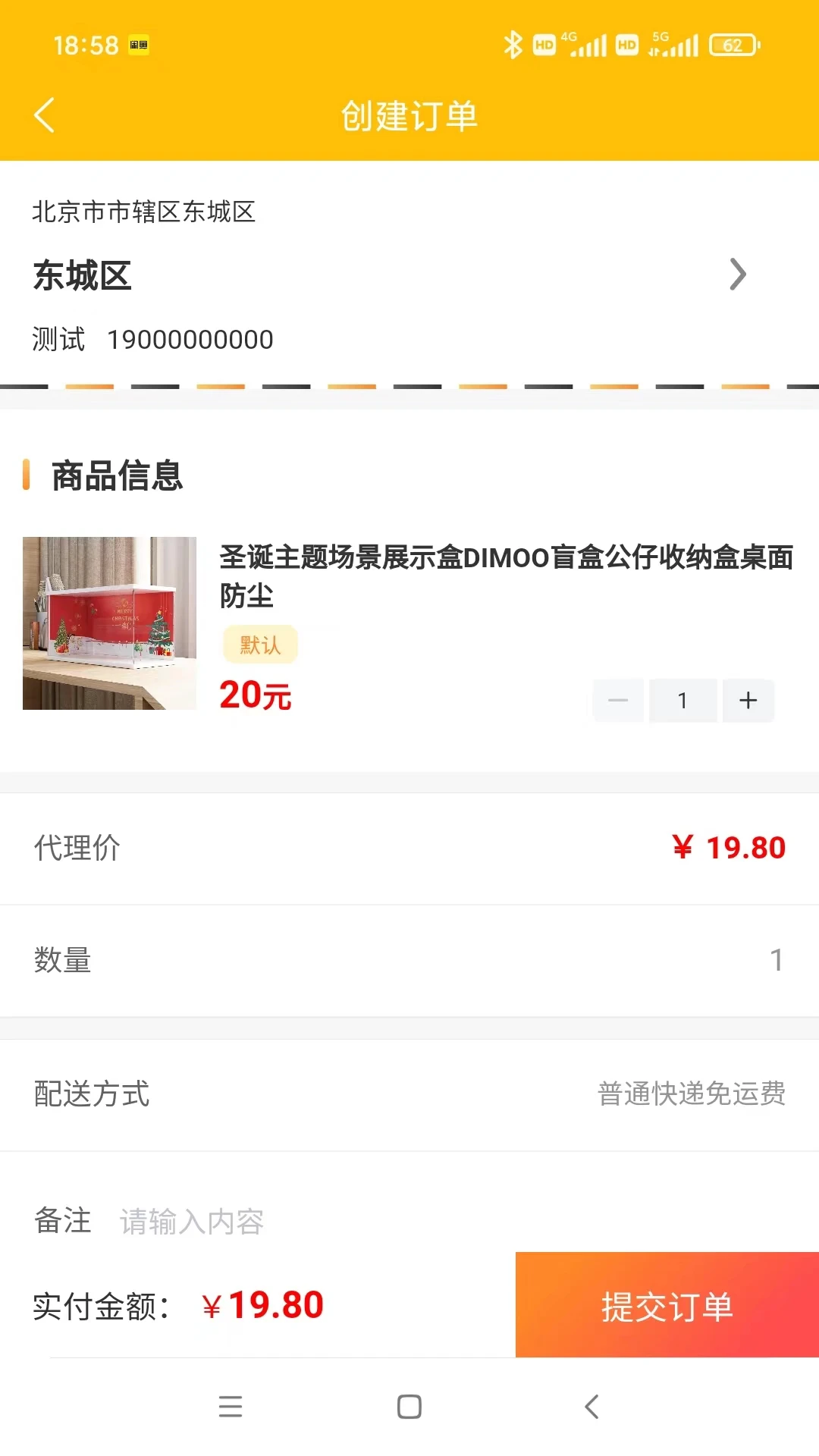Select the 默认 product specification tag
Screen dimensions: 819x1456
[x=259, y=644]
